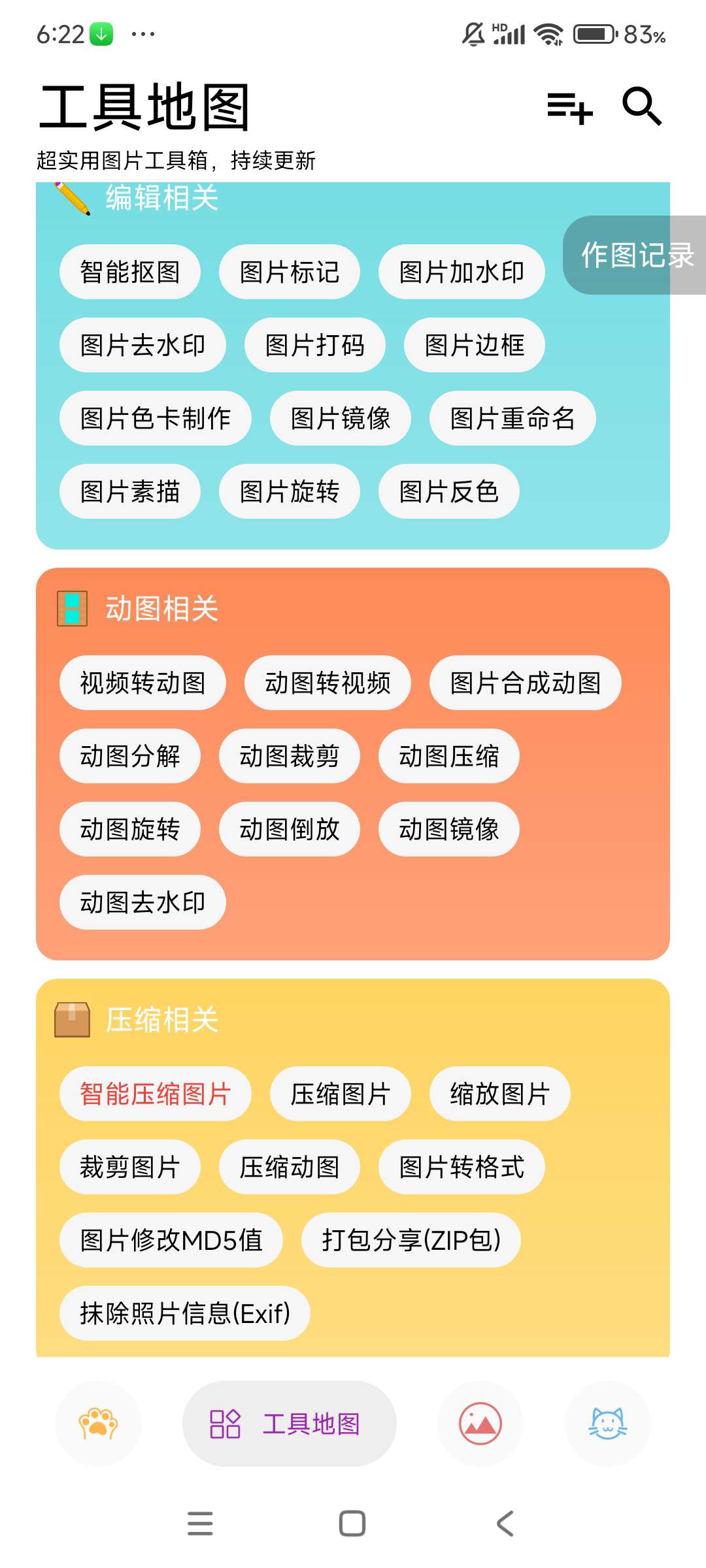Image resolution: width=706 pixels, height=1568 pixels.
Task: Launch 智能压缩图片 tool
Action: tap(156, 1094)
